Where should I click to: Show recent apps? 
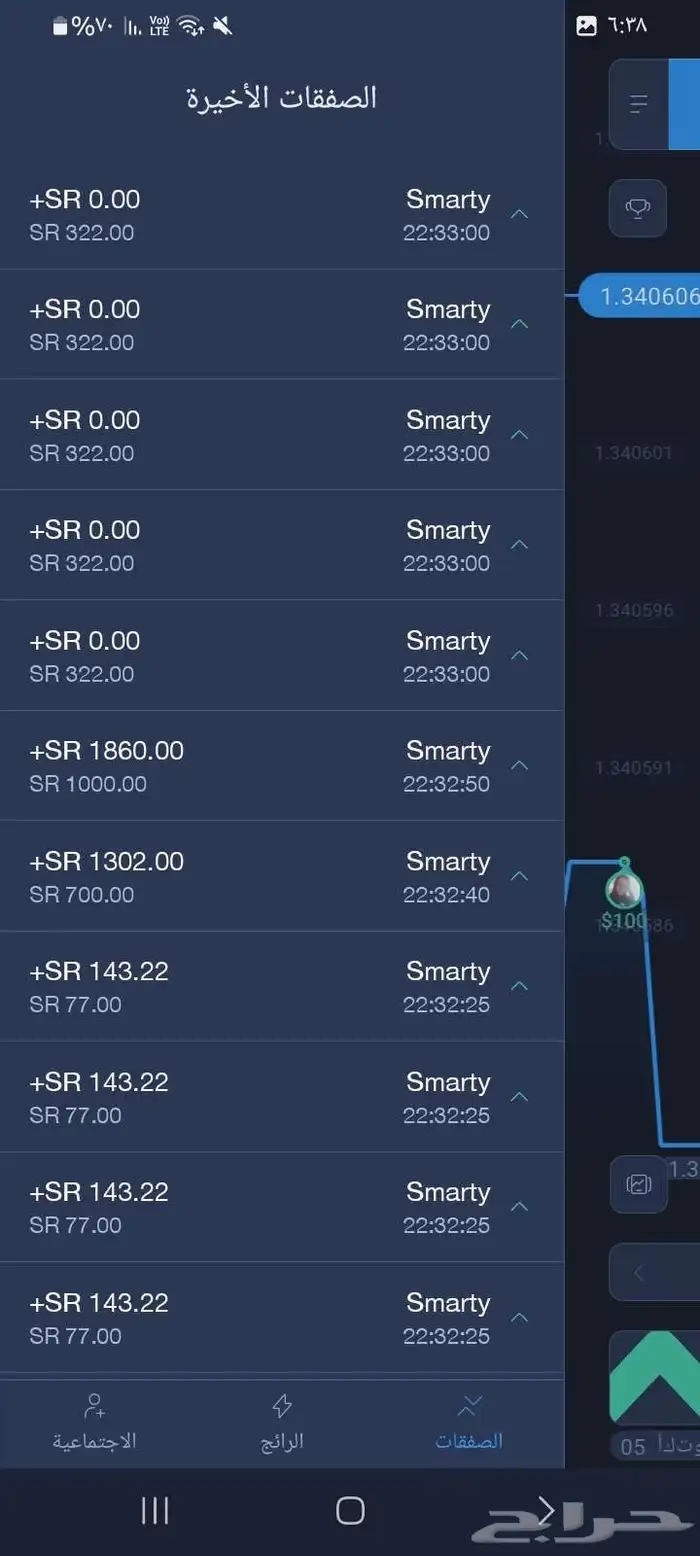pyautogui.click(x=155, y=1510)
